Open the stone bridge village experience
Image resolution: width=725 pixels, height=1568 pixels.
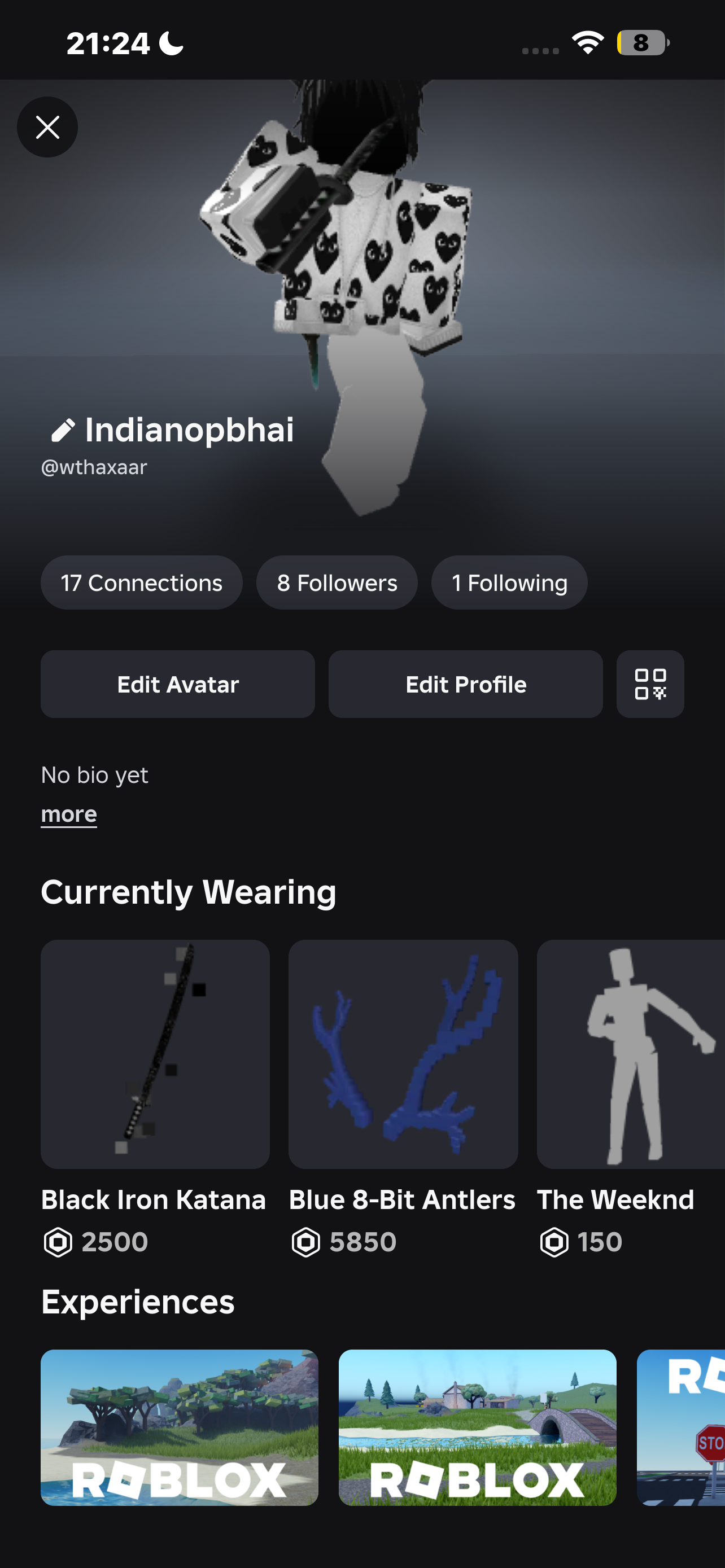(477, 1427)
